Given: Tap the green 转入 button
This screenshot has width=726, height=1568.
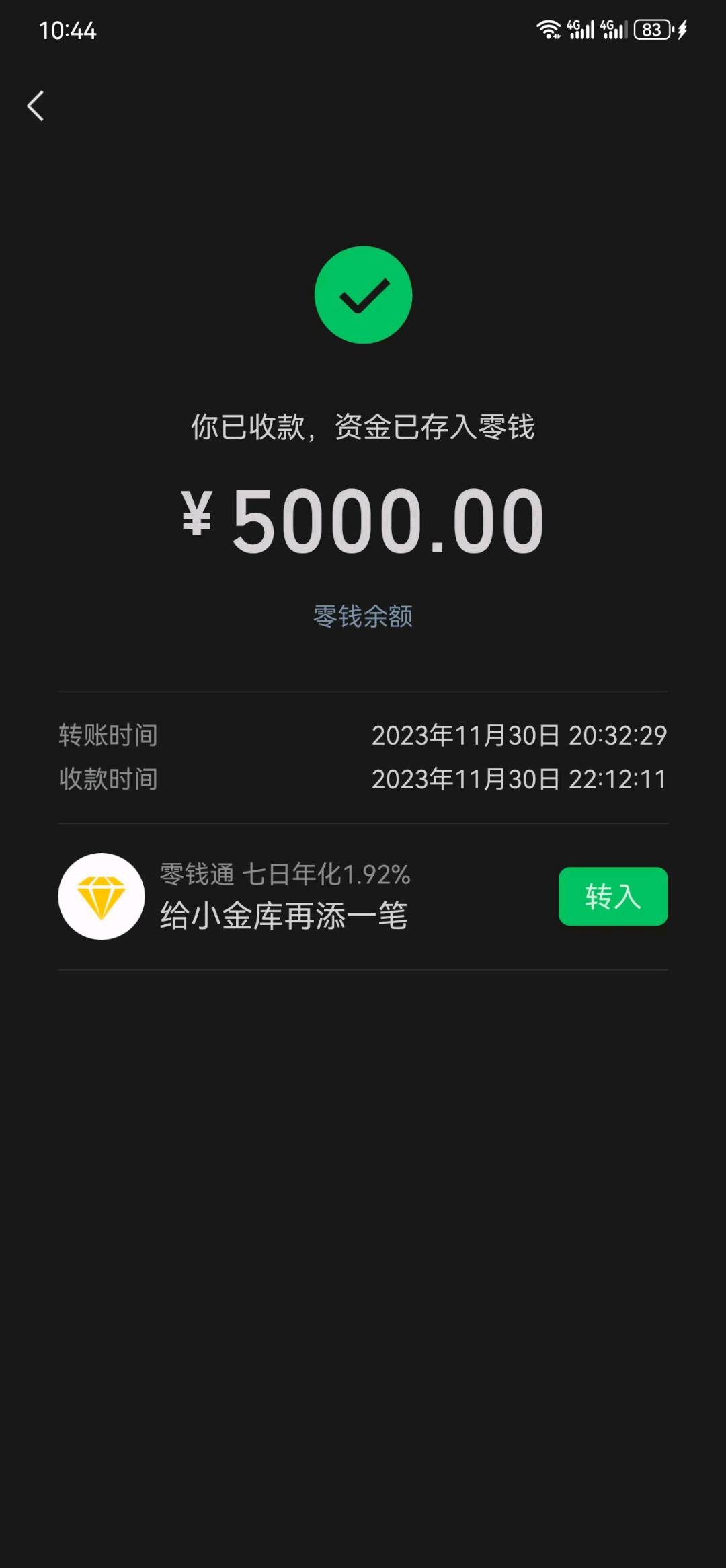Looking at the screenshot, I should tap(612, 896).
